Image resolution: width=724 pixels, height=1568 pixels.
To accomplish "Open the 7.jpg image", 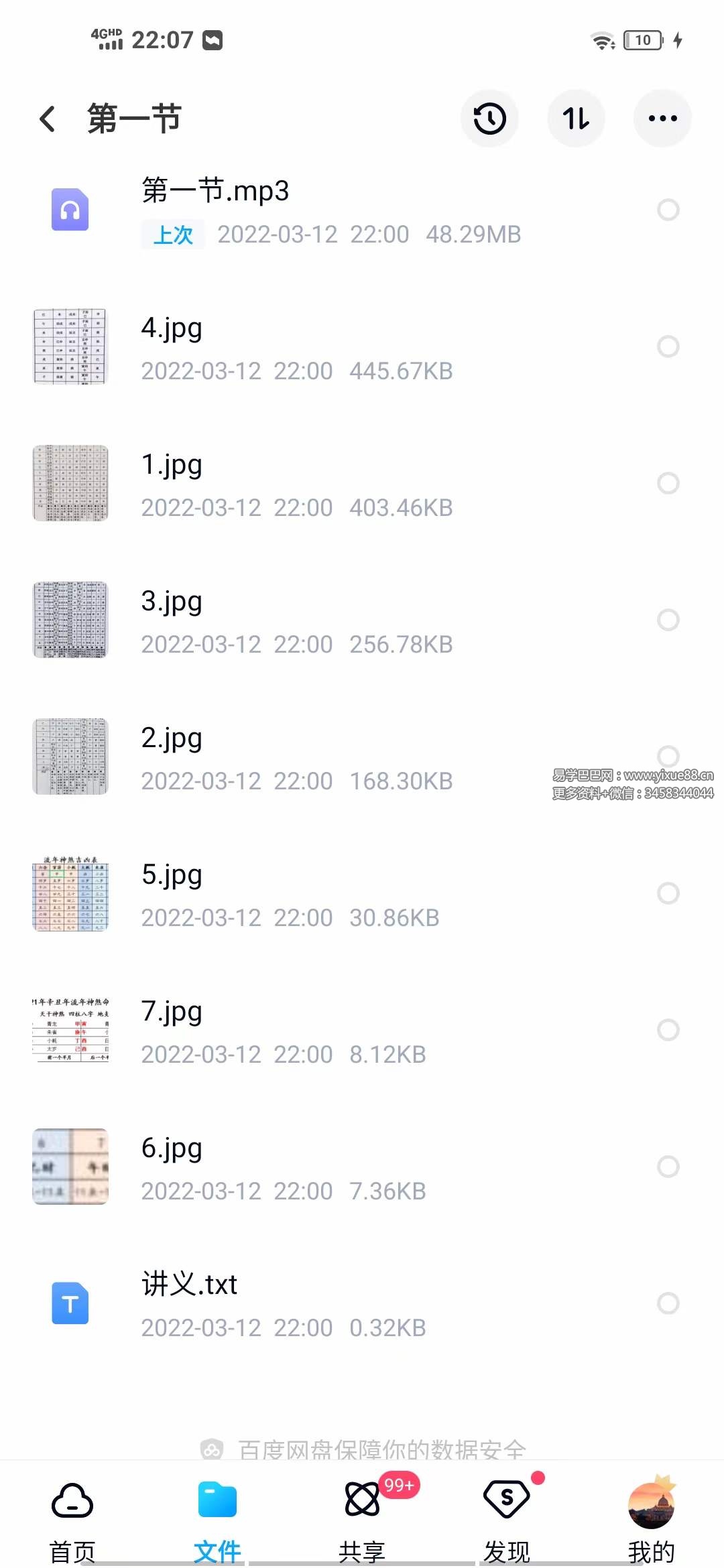I will [172, 1012].
